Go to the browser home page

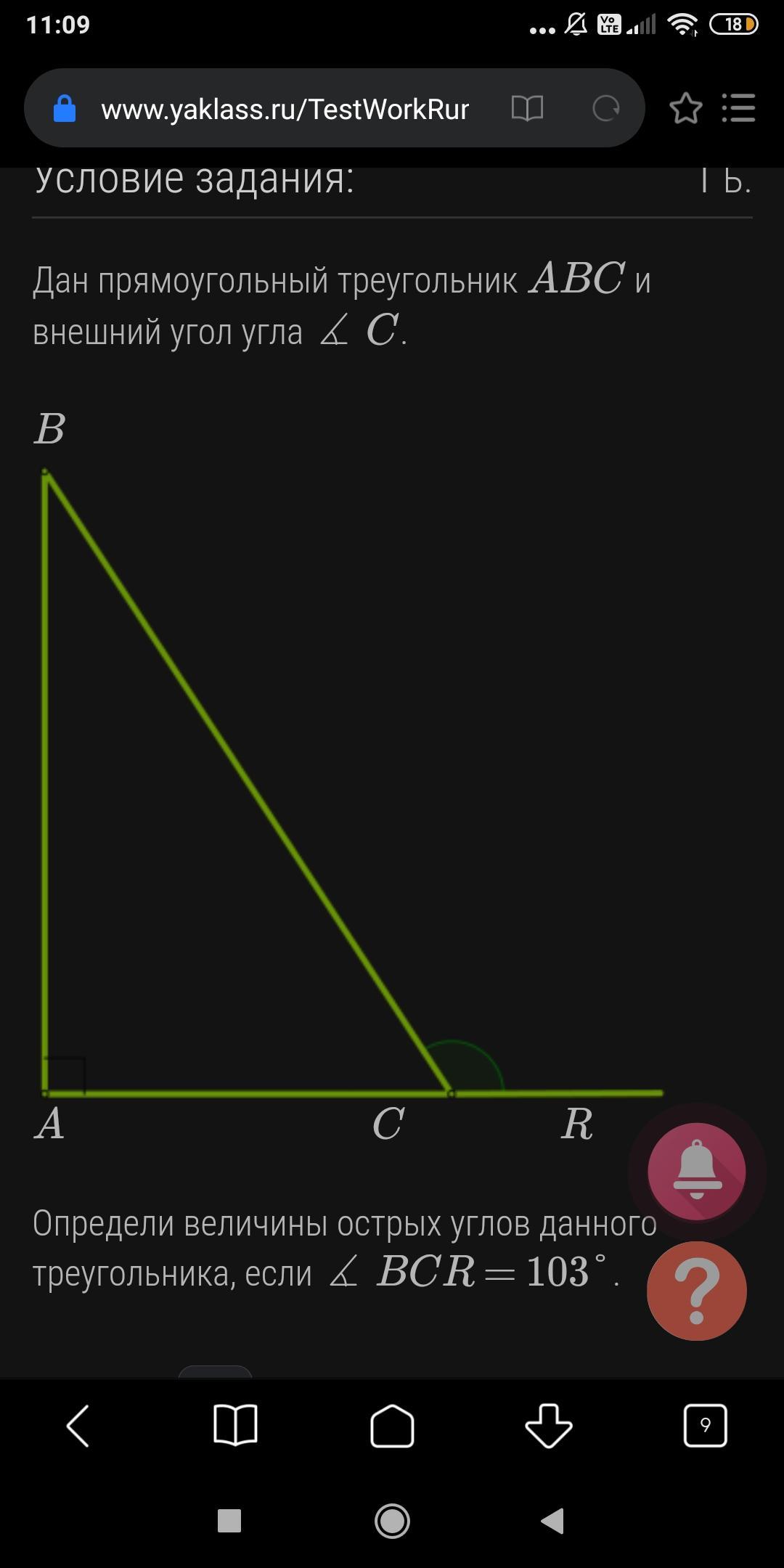pos(392,1426)
